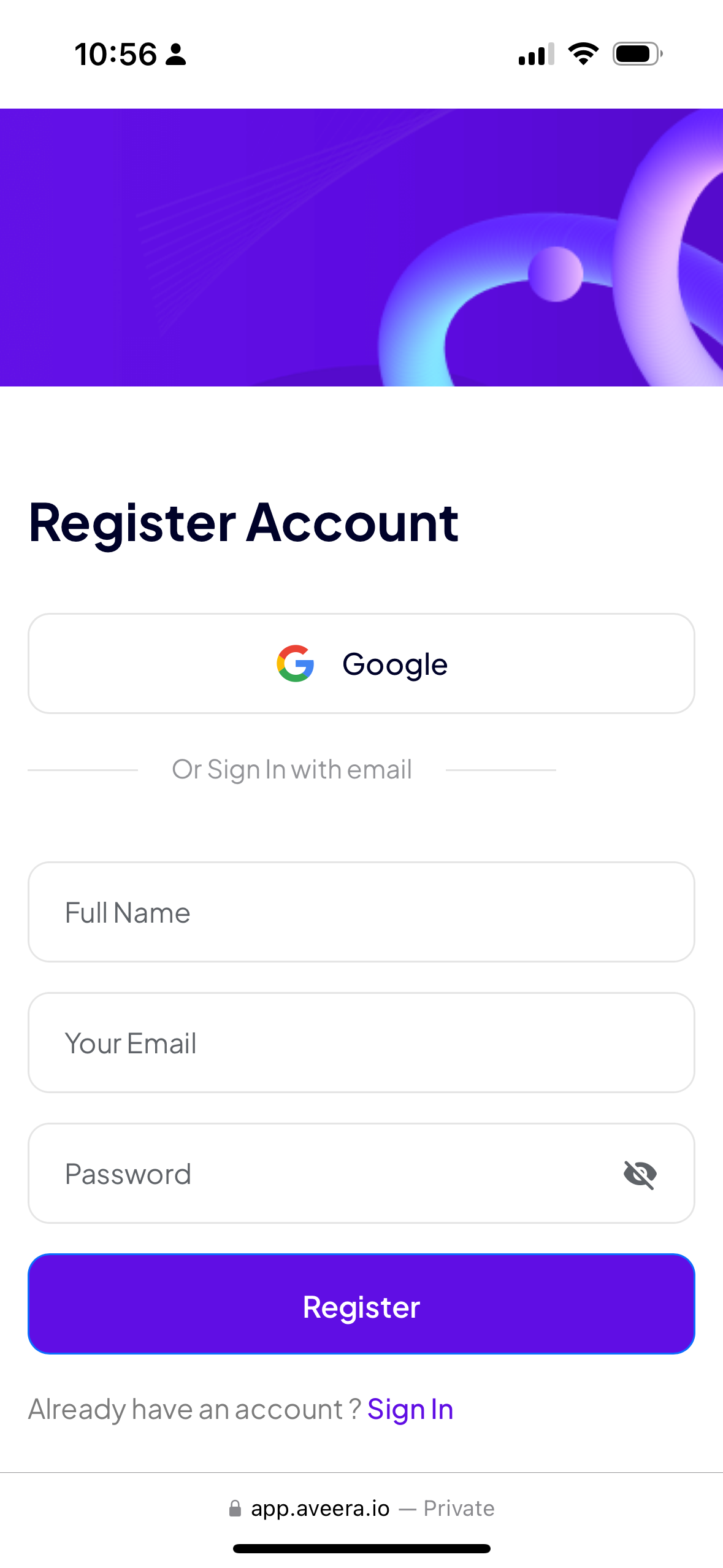Continue with the Google sign-up button
The height and width of the screenshot is (1568, 723).
pyautogui.click(x=361, y=663)
